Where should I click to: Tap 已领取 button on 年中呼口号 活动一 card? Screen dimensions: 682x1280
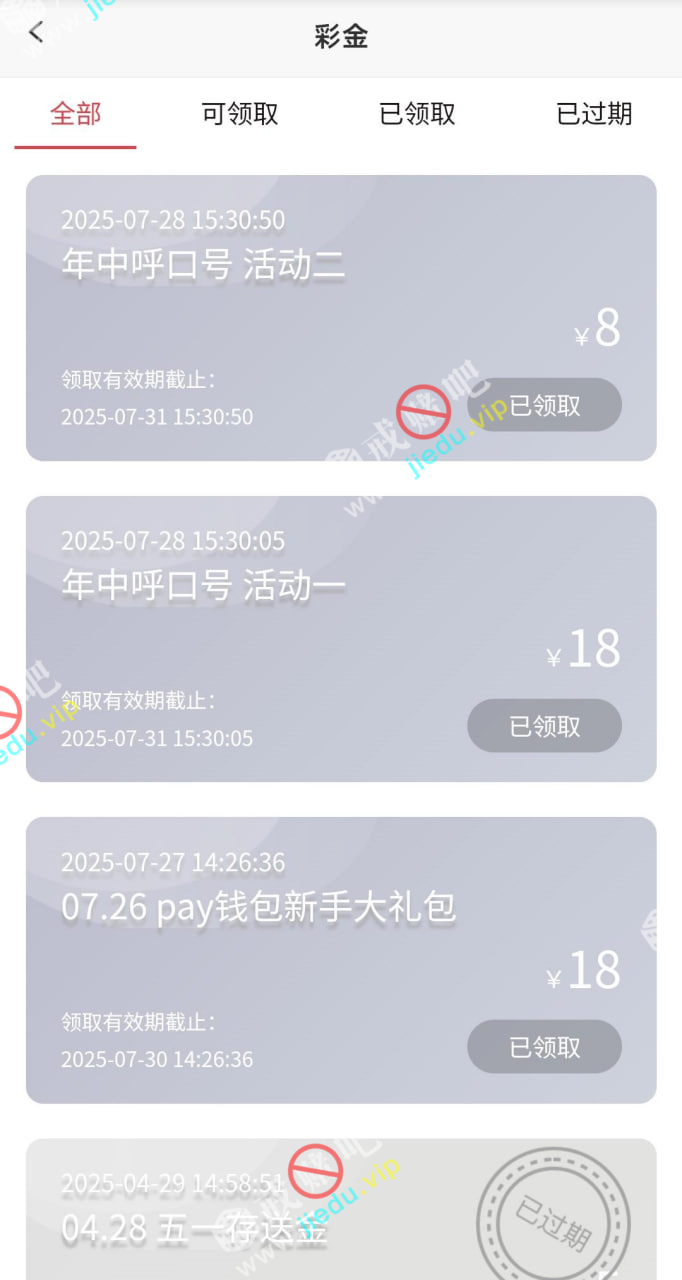[544, 726]
